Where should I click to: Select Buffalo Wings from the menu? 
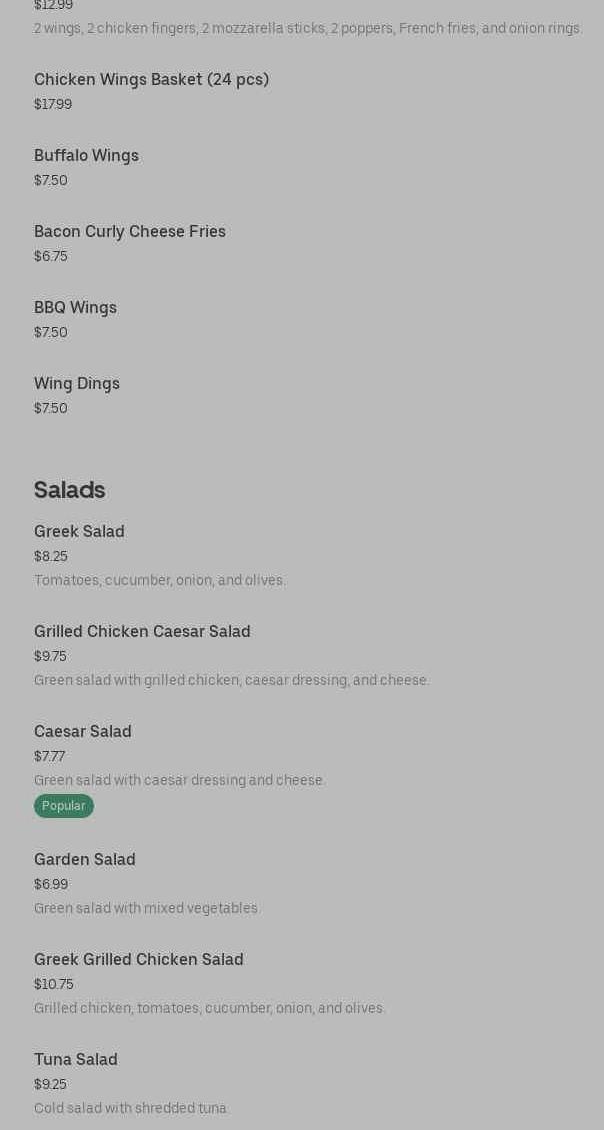86,156
